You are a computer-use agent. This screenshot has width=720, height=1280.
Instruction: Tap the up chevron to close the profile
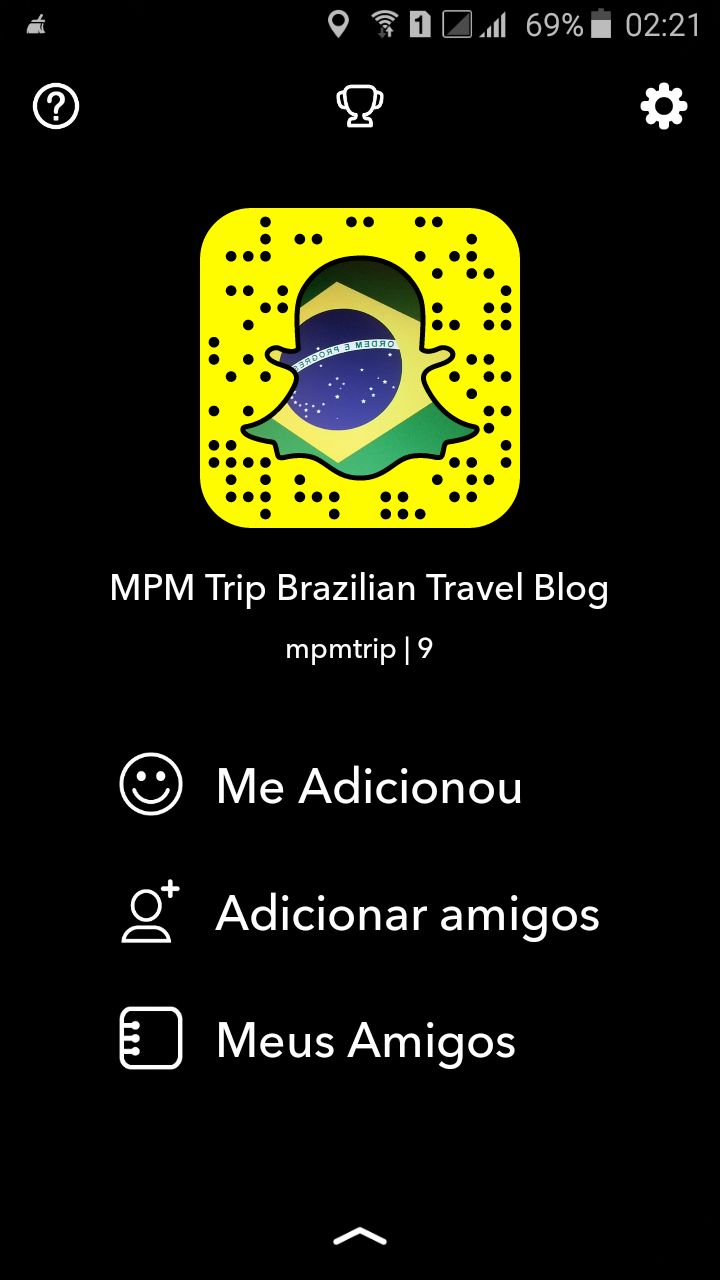[x=360, y=1237]
